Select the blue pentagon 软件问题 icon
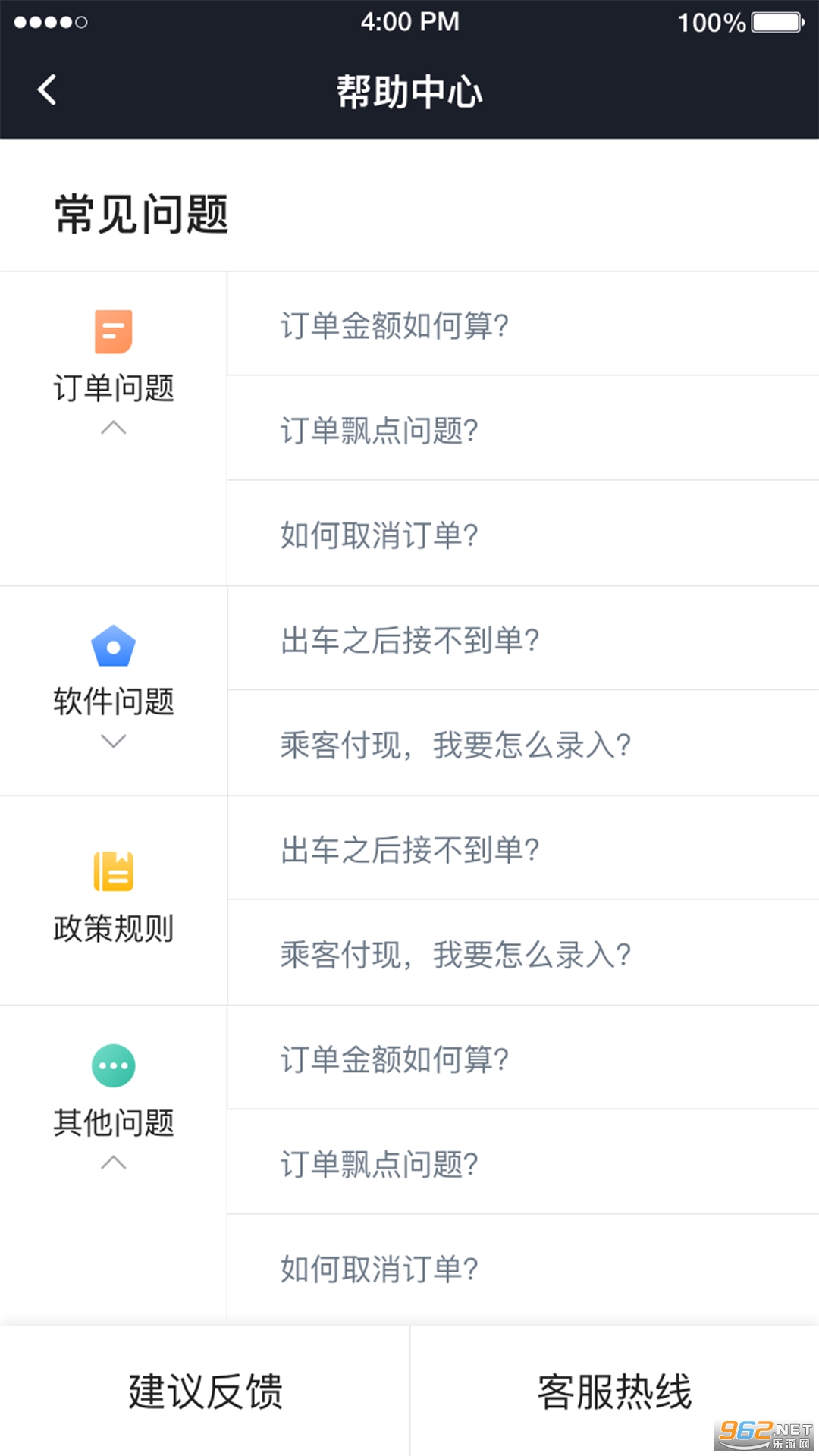Screen dimensions: 819x1456 (x=112, y=645)
